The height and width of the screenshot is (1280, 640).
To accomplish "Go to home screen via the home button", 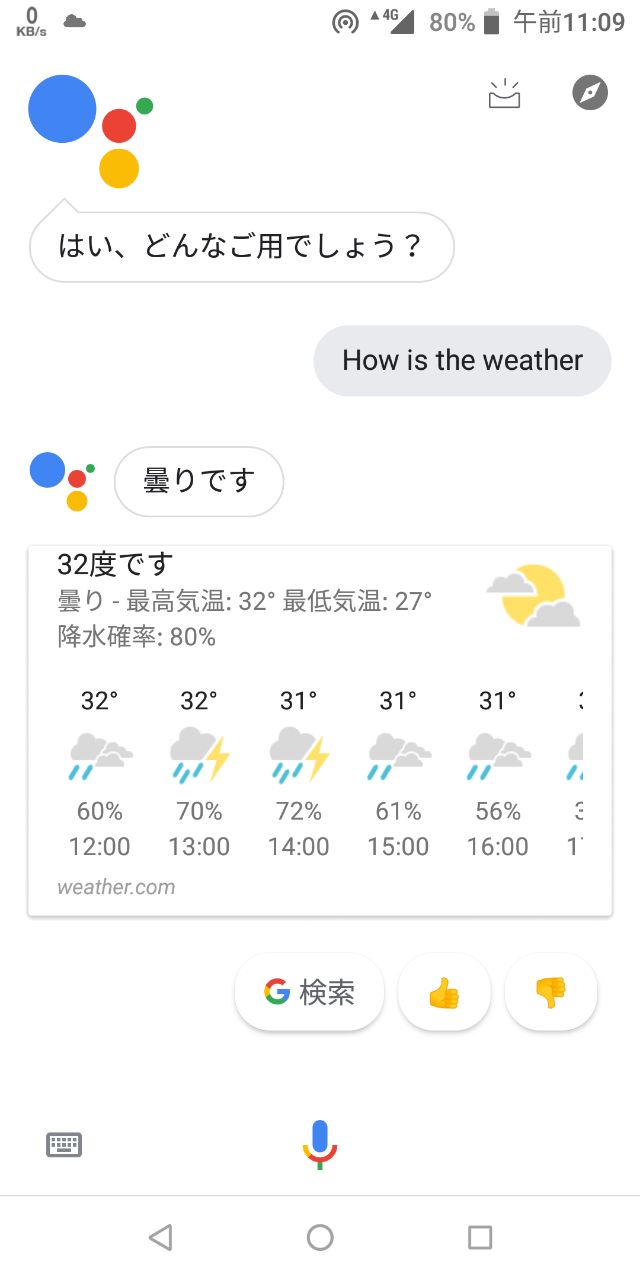I will pos(320,1238).
